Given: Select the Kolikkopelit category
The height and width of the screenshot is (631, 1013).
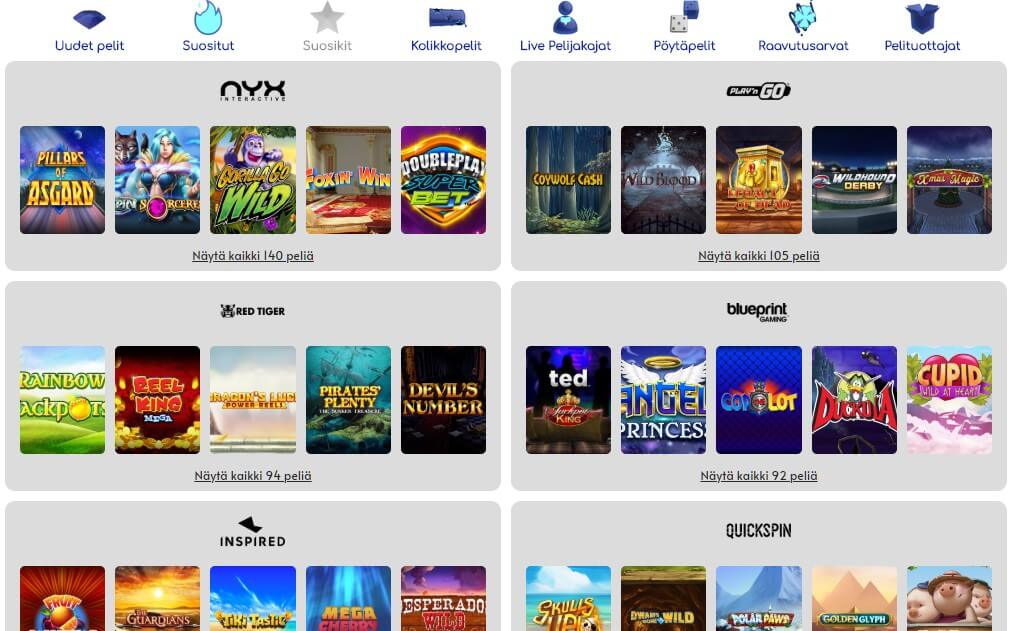Looking at the screenshot, I should [x=446, y=28].
